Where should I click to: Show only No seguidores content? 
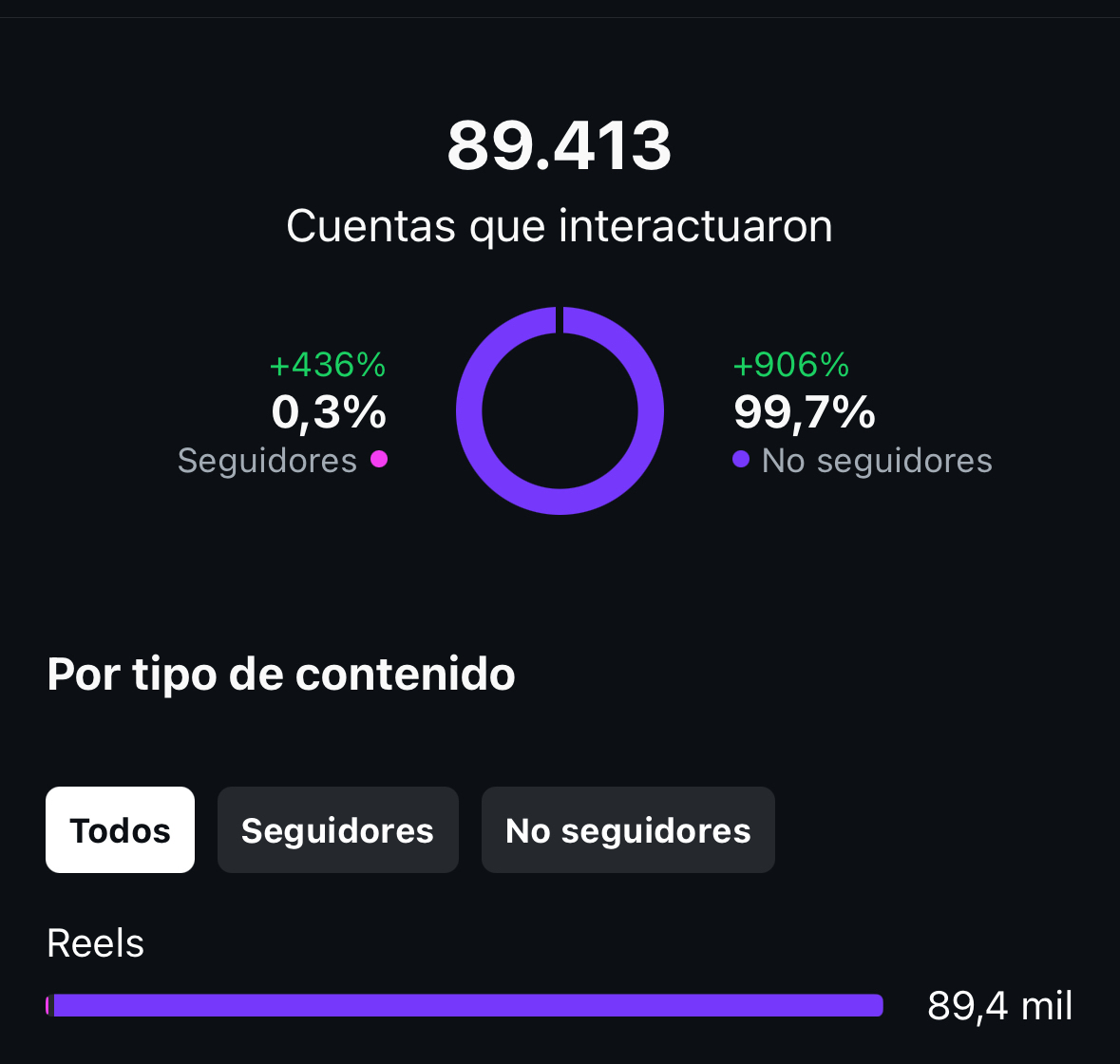click(628, 829)
